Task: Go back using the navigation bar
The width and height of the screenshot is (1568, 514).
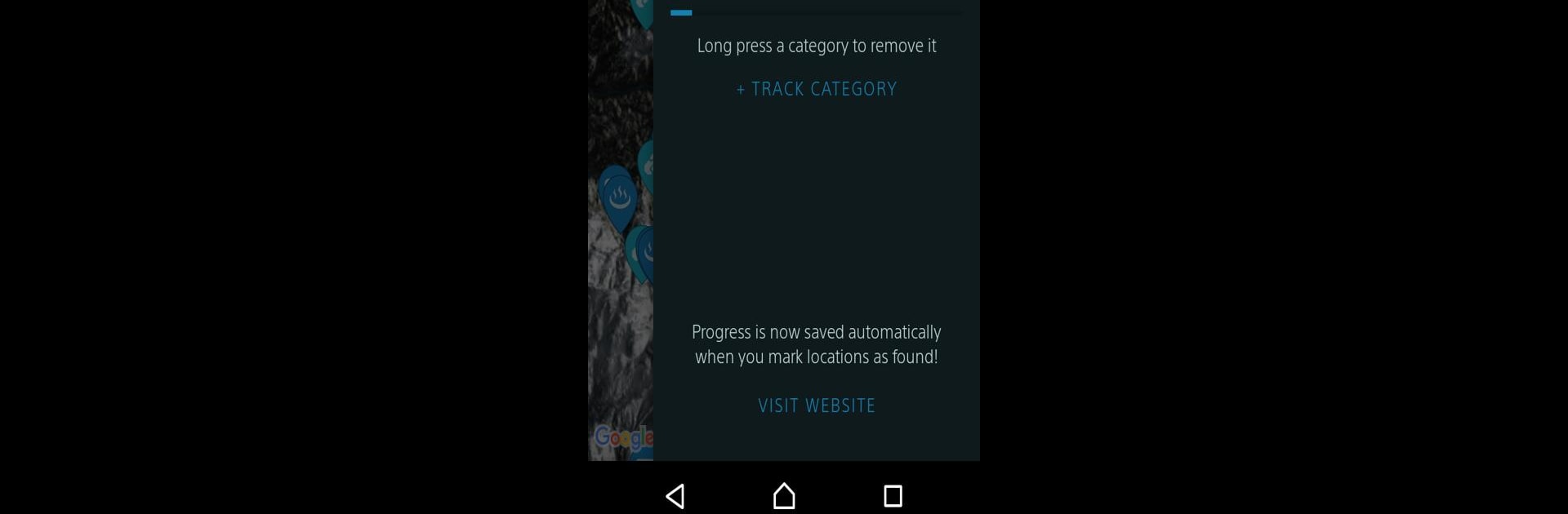Action: point(675,496)
